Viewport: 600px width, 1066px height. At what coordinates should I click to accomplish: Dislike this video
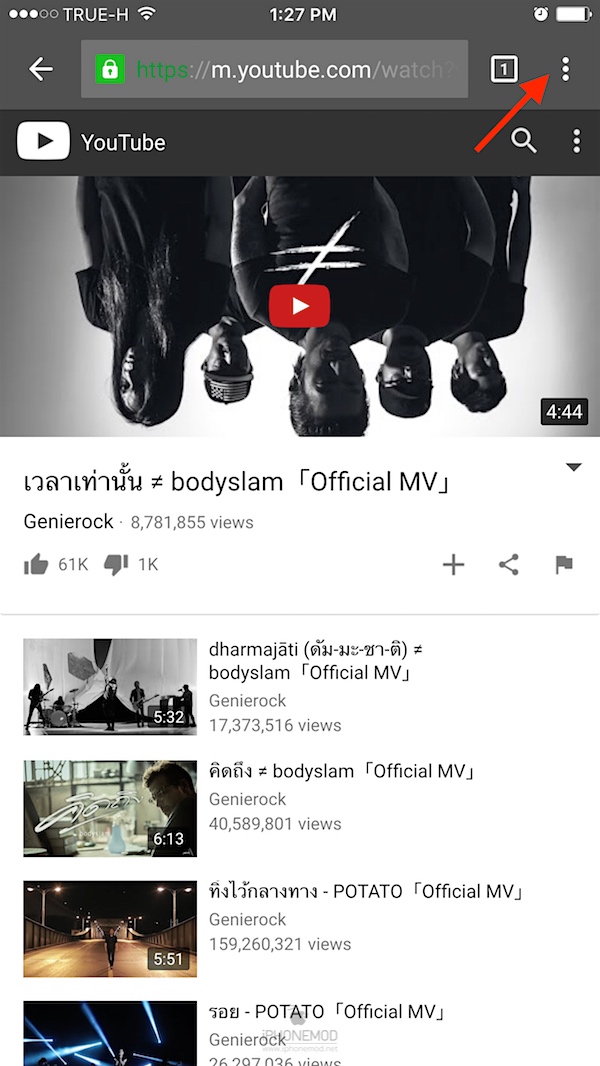click(117, 565)
